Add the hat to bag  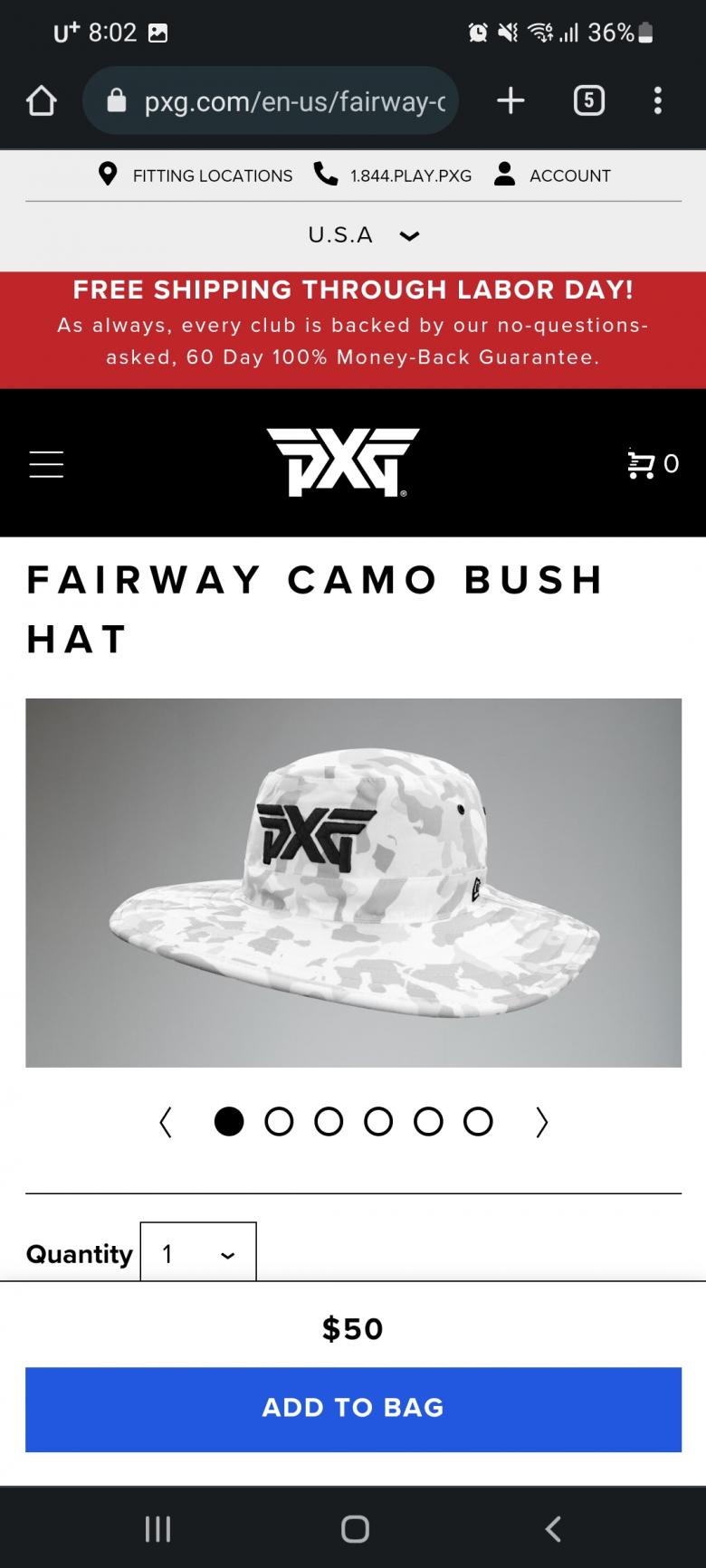click(353, 1409)
